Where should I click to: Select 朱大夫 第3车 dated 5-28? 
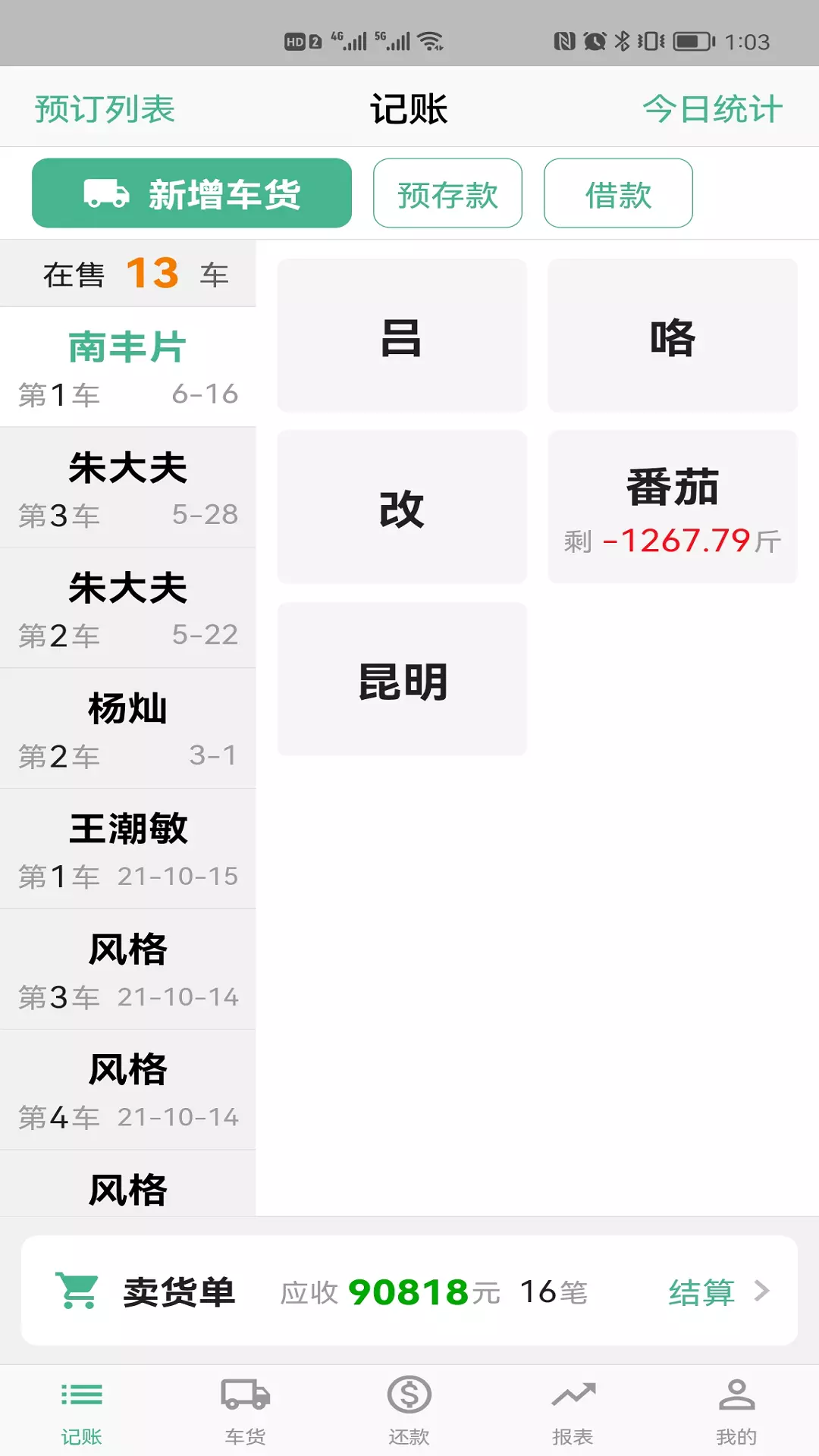[128, 488]
